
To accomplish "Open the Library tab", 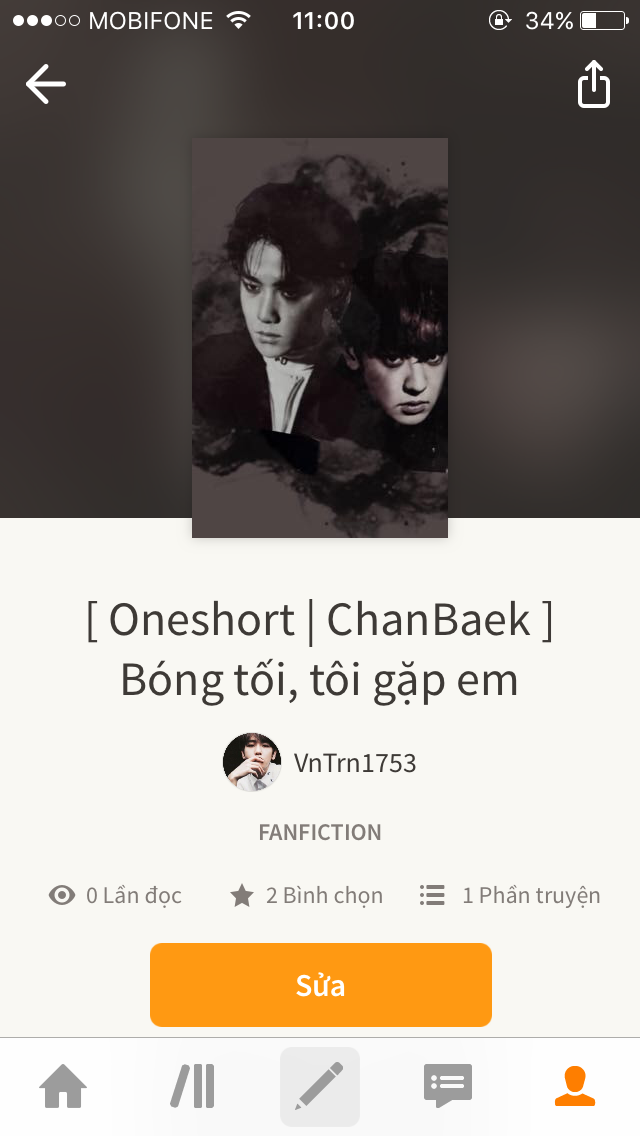I will [192, 1086].
